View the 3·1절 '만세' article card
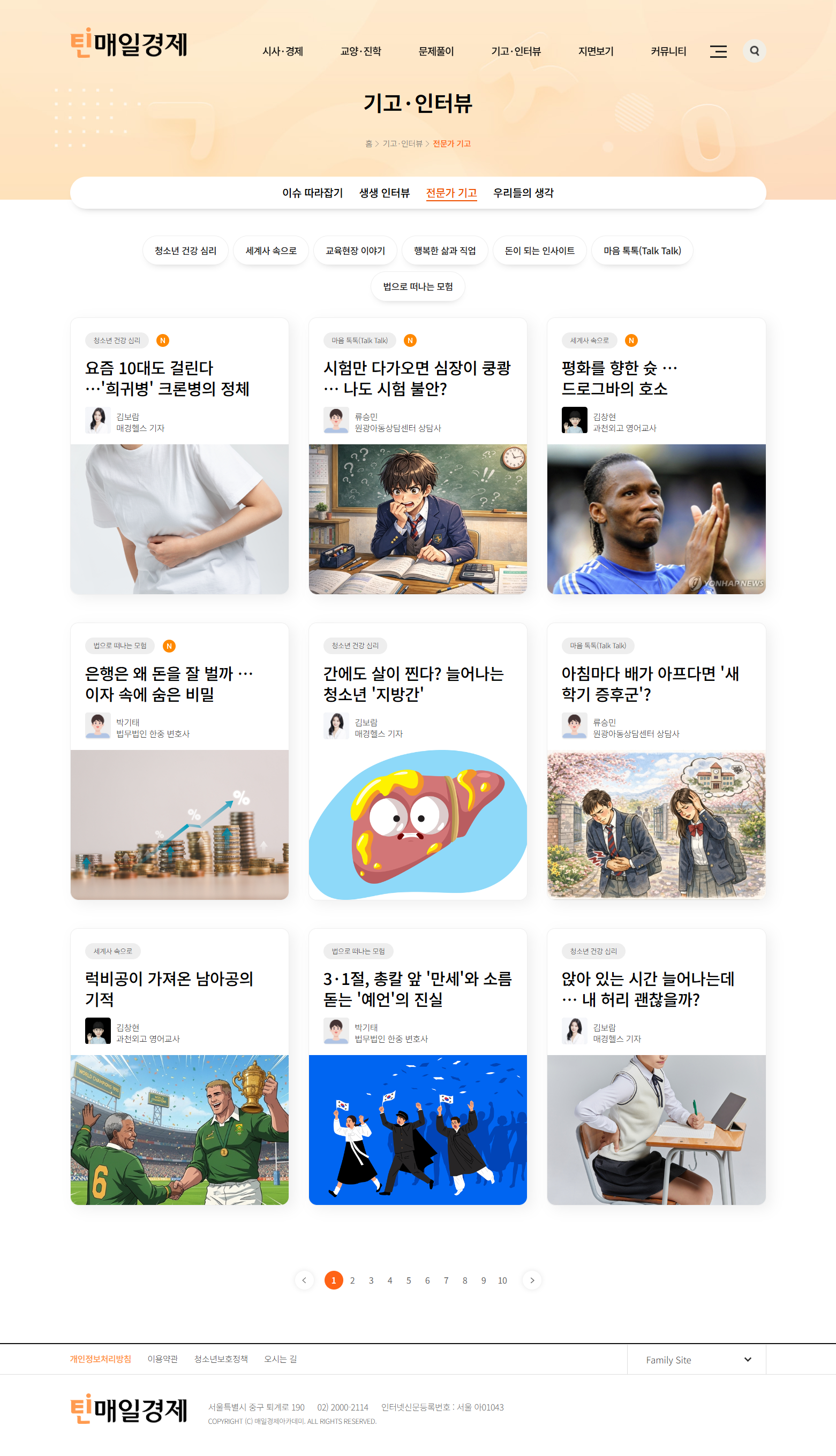Image resolution: width=836 pixels, height=1456 pixels. point(417,989)
